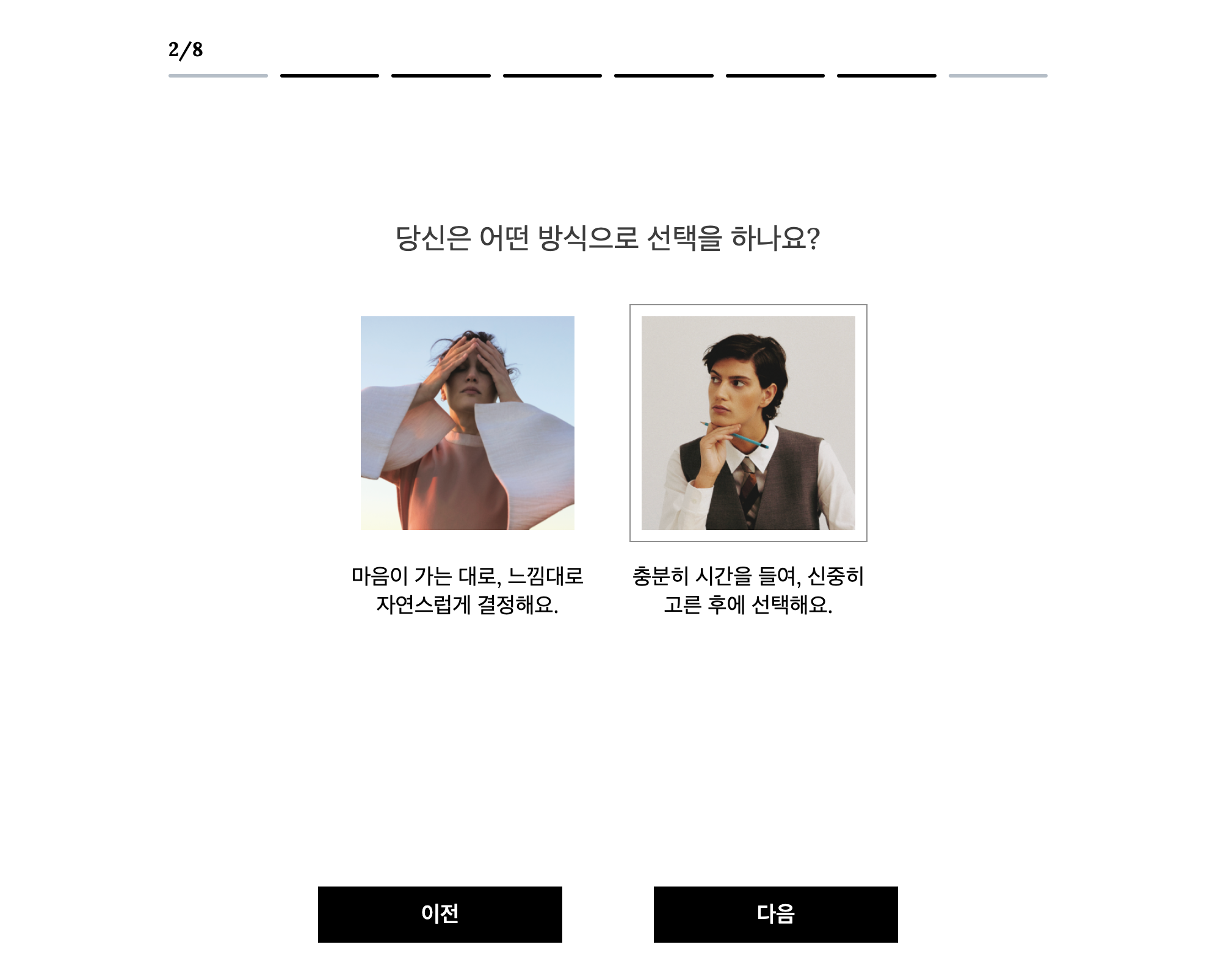Screen dimensions: 1232x961
Task: Select the spontaneous feeling-based choice photo
Action: (467, 422)
